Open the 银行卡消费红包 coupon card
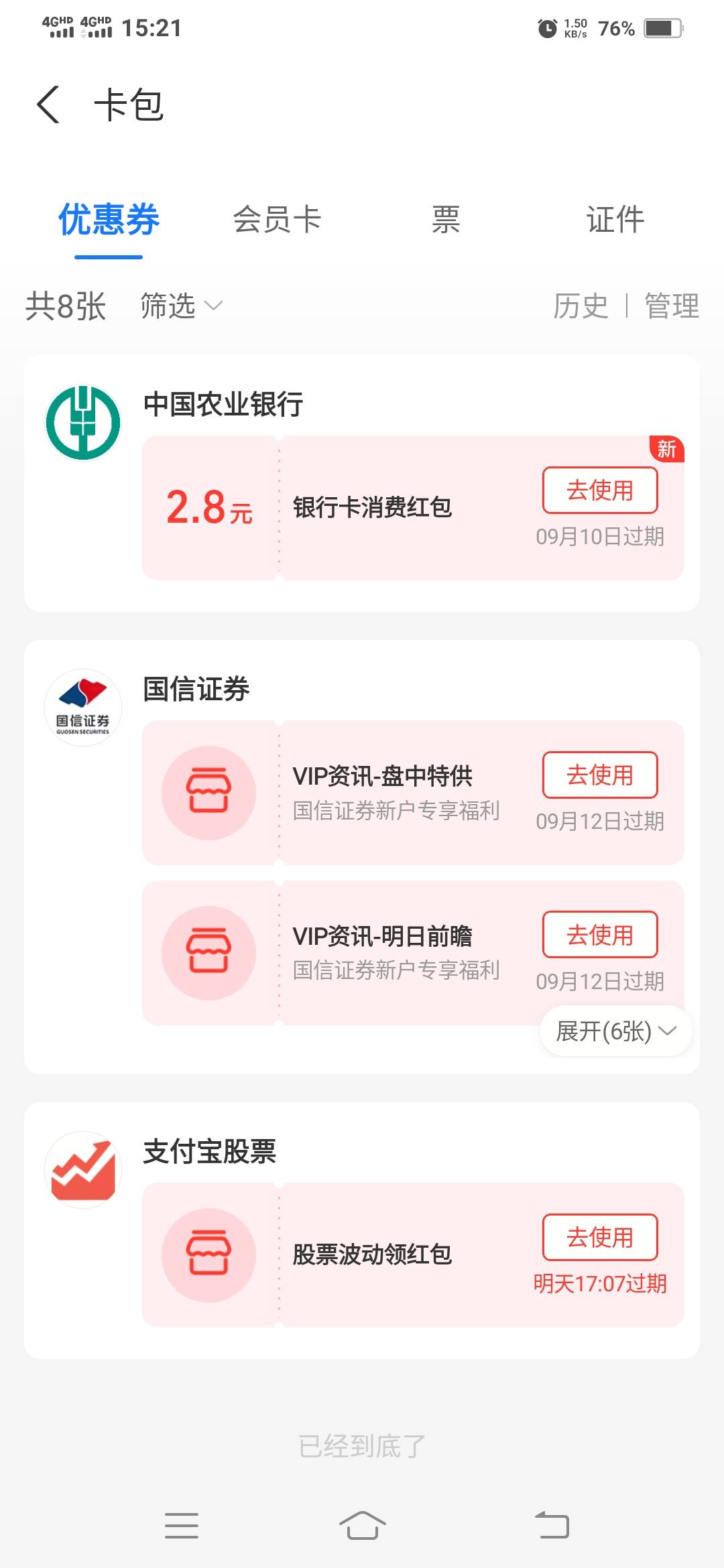Image resolution: width=724 pixels, height=1568 pixels. point(413,508)
